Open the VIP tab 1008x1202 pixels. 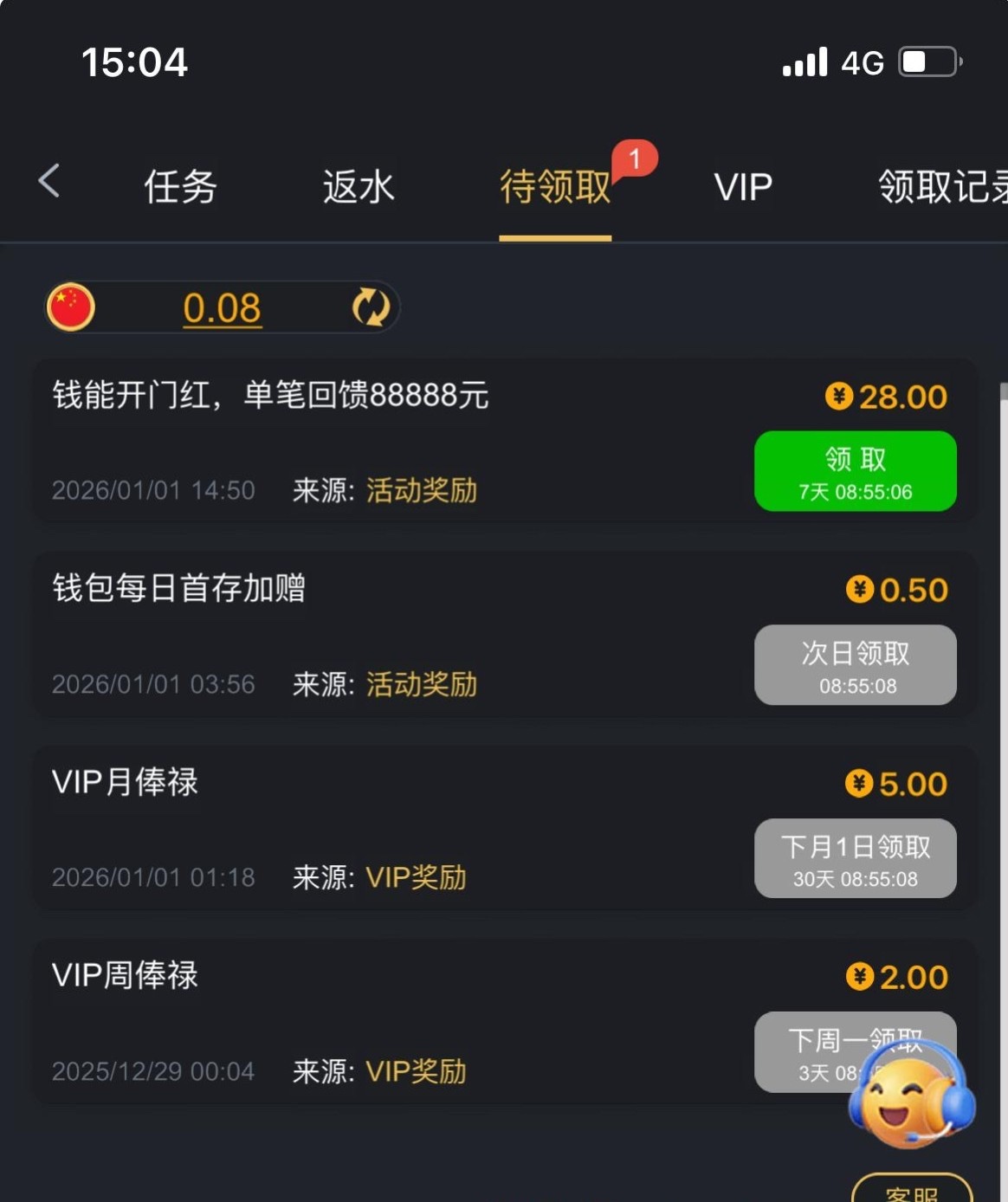[x=742, y=187]
